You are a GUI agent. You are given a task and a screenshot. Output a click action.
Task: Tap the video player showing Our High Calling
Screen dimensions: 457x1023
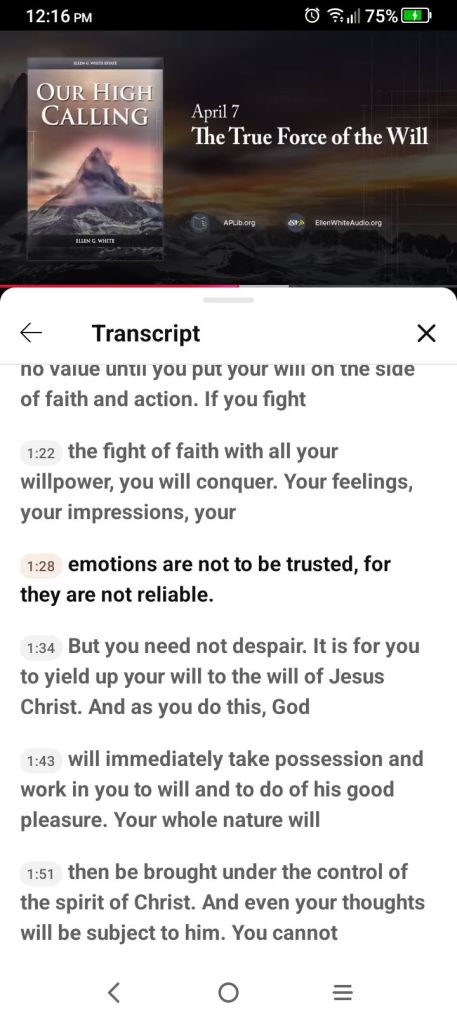[228, 158]
